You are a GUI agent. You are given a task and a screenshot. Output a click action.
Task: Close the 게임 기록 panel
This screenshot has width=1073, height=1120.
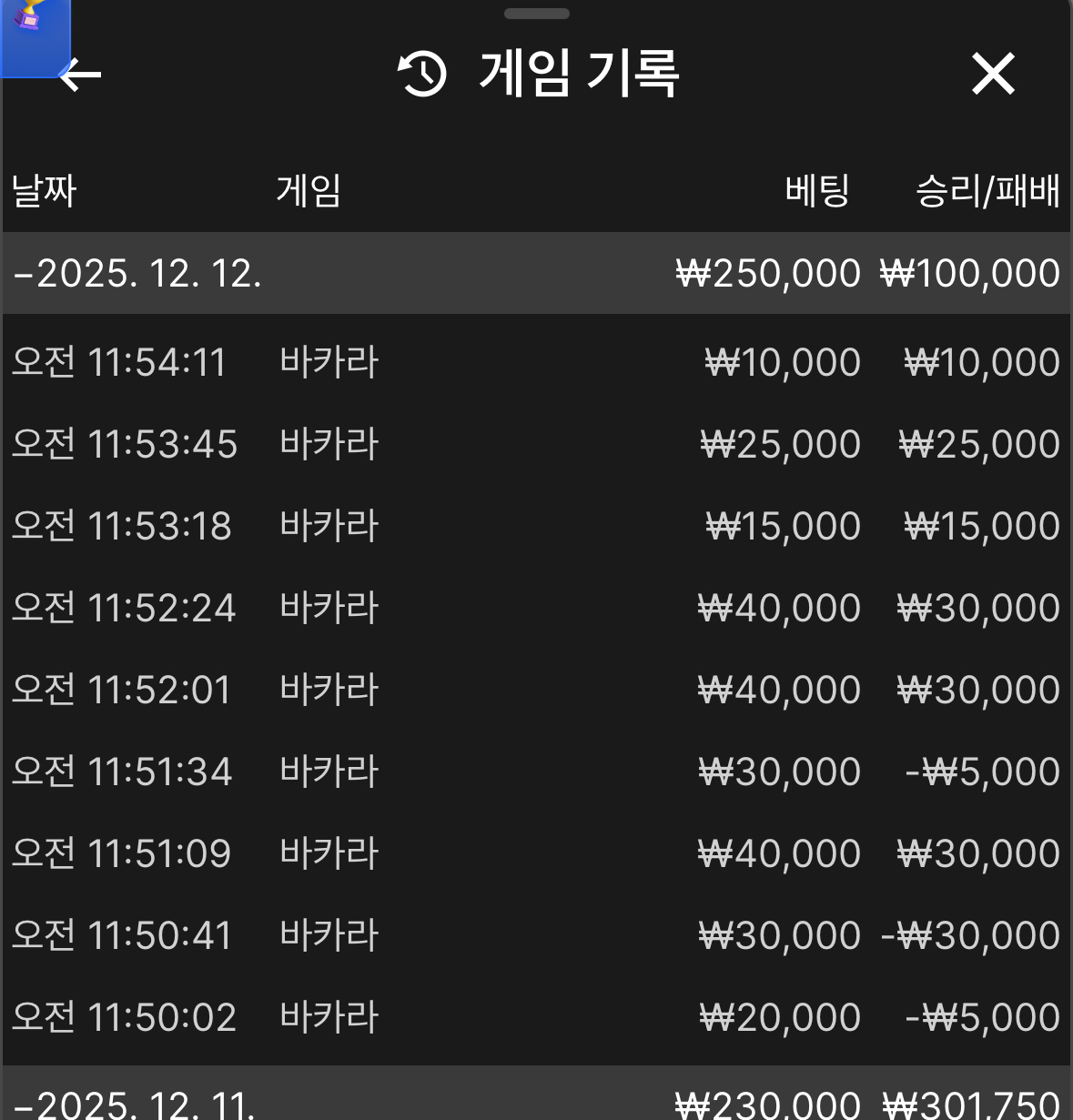(x=992, y=74)
